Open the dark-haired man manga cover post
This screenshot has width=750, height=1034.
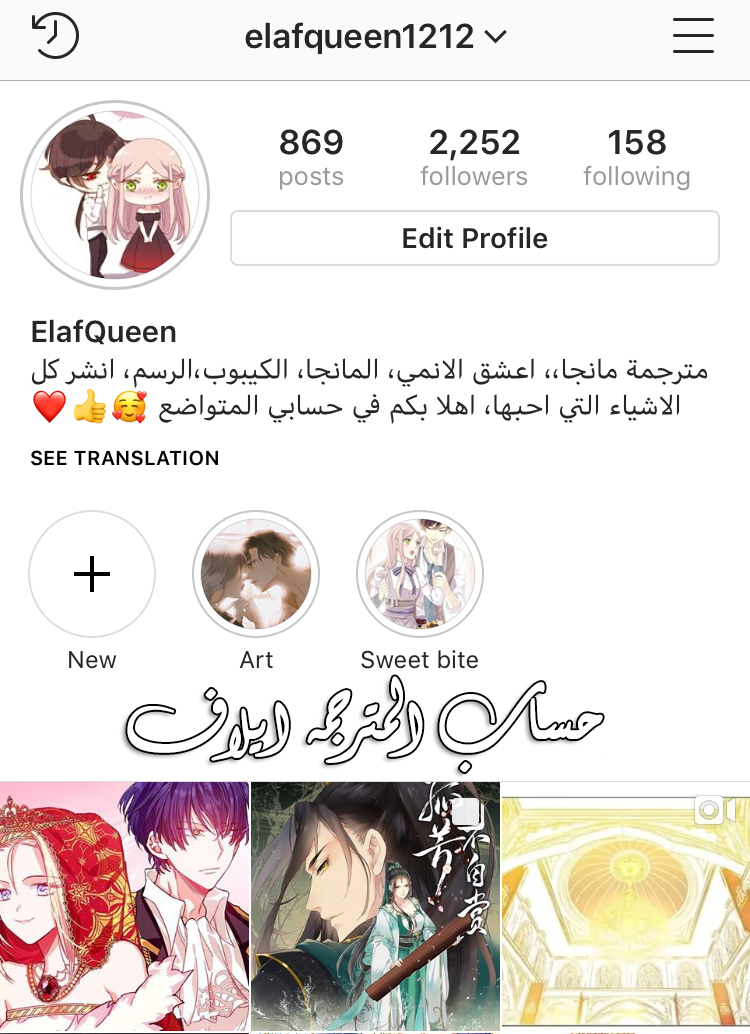pyautogui.click(x=375, y=905)
